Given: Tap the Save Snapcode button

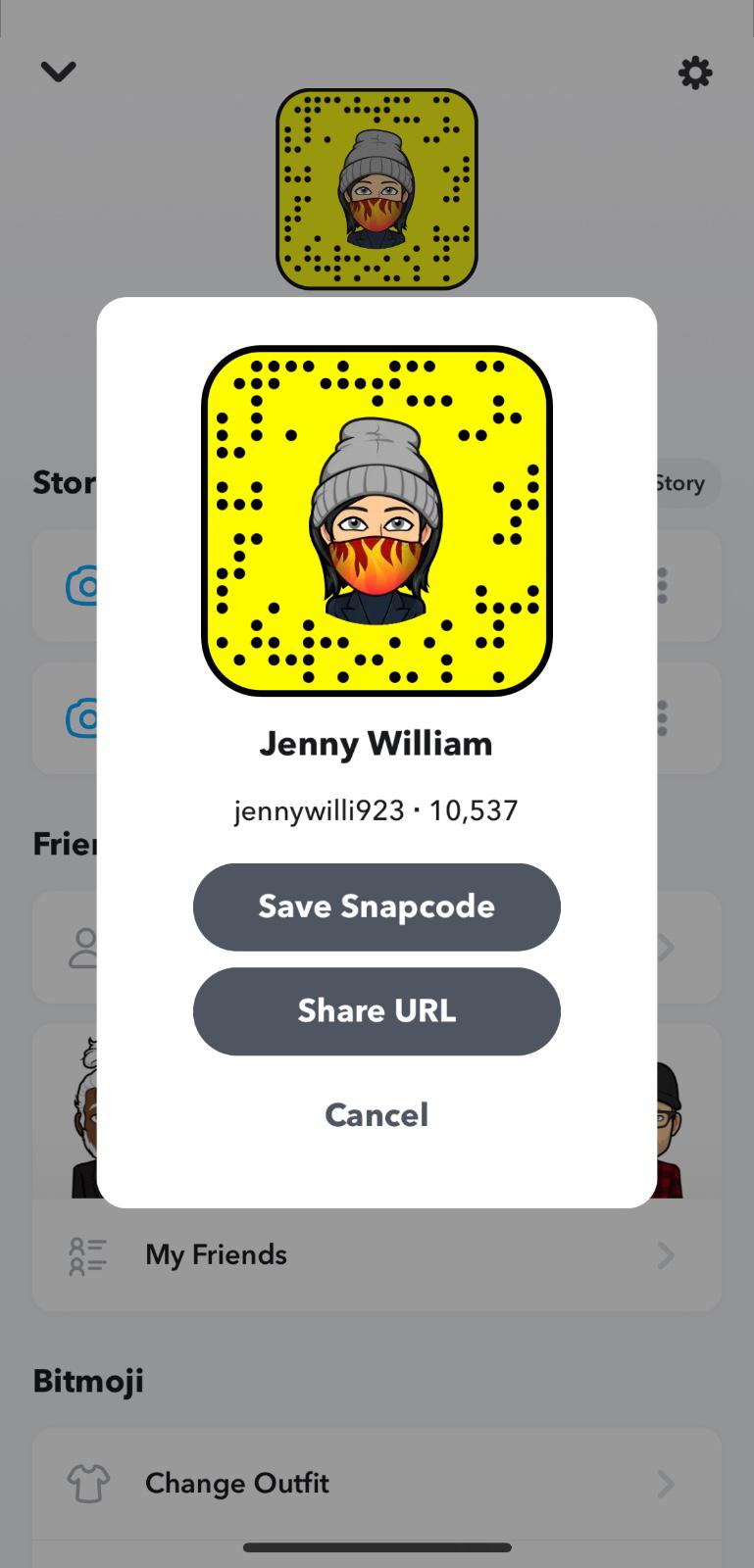Looking at the screenshot, I should 377,906.
